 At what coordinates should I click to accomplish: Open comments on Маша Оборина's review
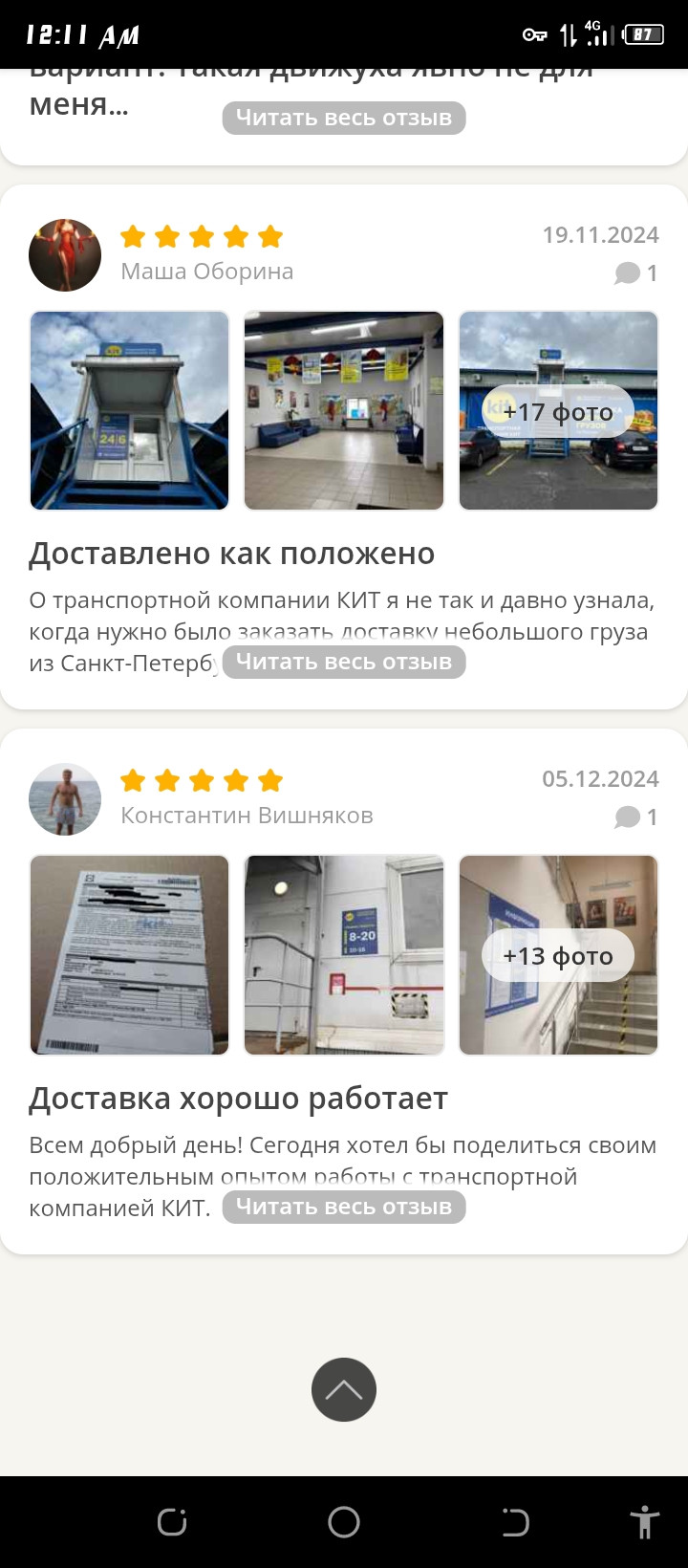pos(636,273)
